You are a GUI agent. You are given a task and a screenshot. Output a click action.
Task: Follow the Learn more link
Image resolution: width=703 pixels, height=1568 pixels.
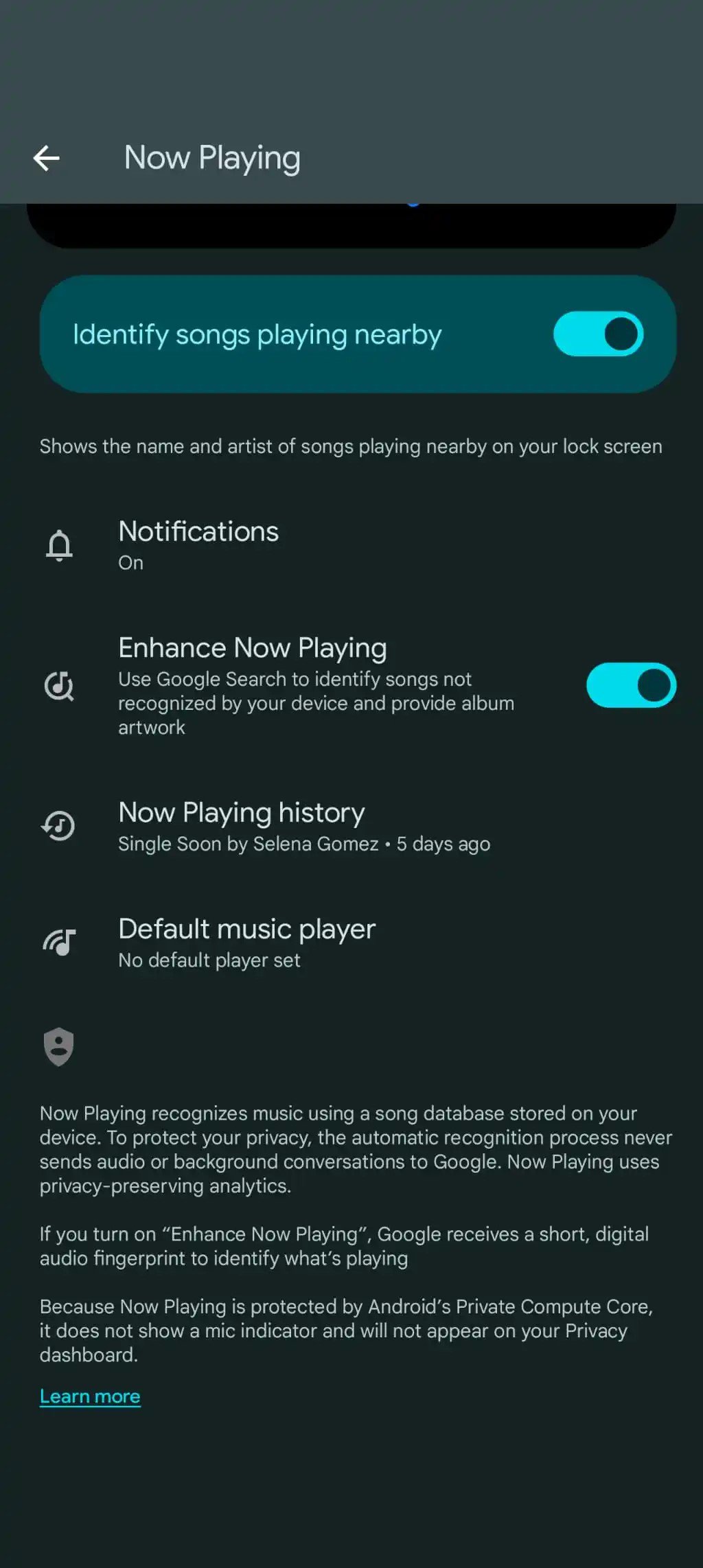[90, 1396]
